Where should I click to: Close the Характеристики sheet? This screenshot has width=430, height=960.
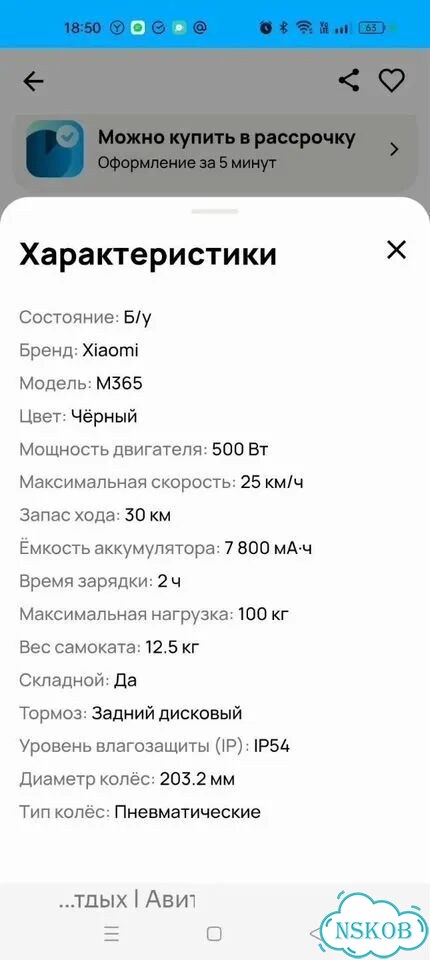pos(396,250)
